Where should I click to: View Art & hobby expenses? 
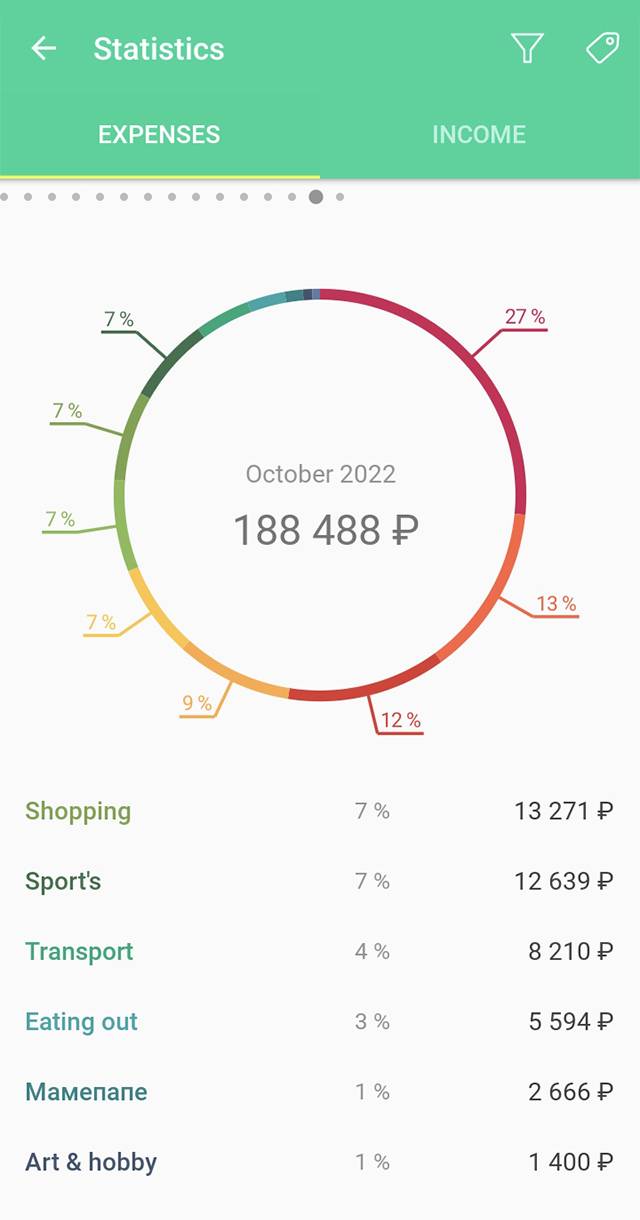tap(320, 1161)
